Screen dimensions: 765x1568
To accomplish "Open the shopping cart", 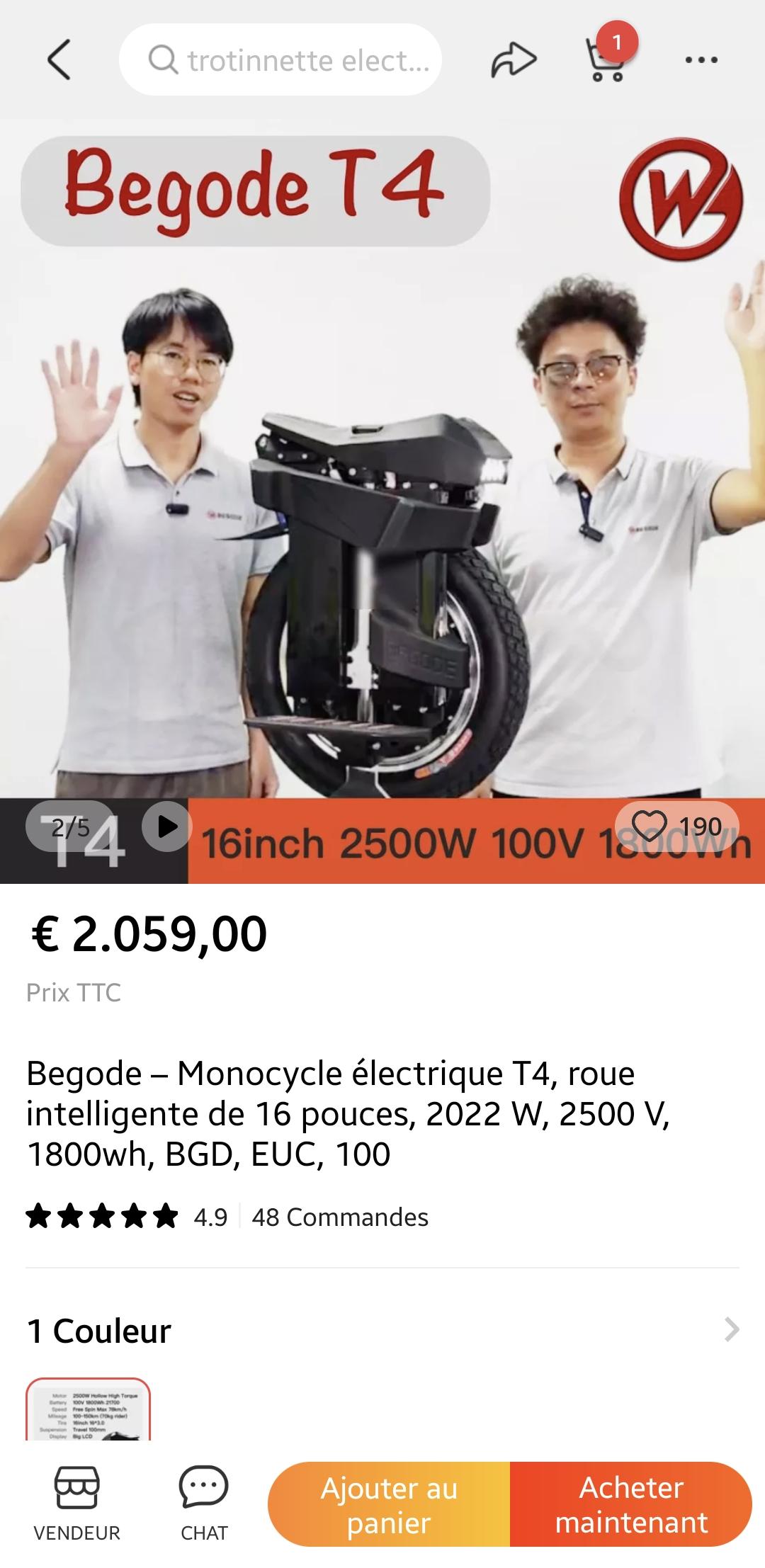I will 607,58.
